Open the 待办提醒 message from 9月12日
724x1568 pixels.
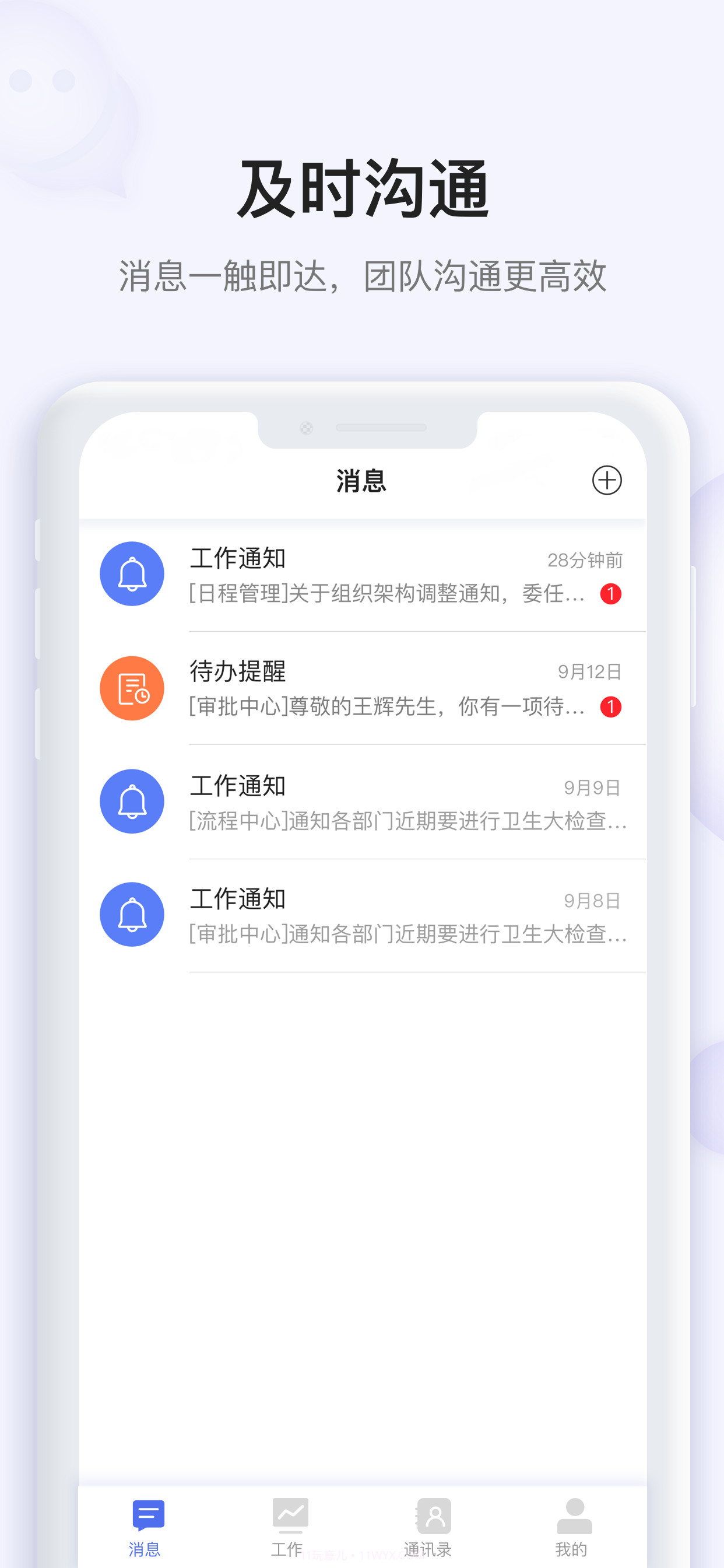[x=377, y=688]
